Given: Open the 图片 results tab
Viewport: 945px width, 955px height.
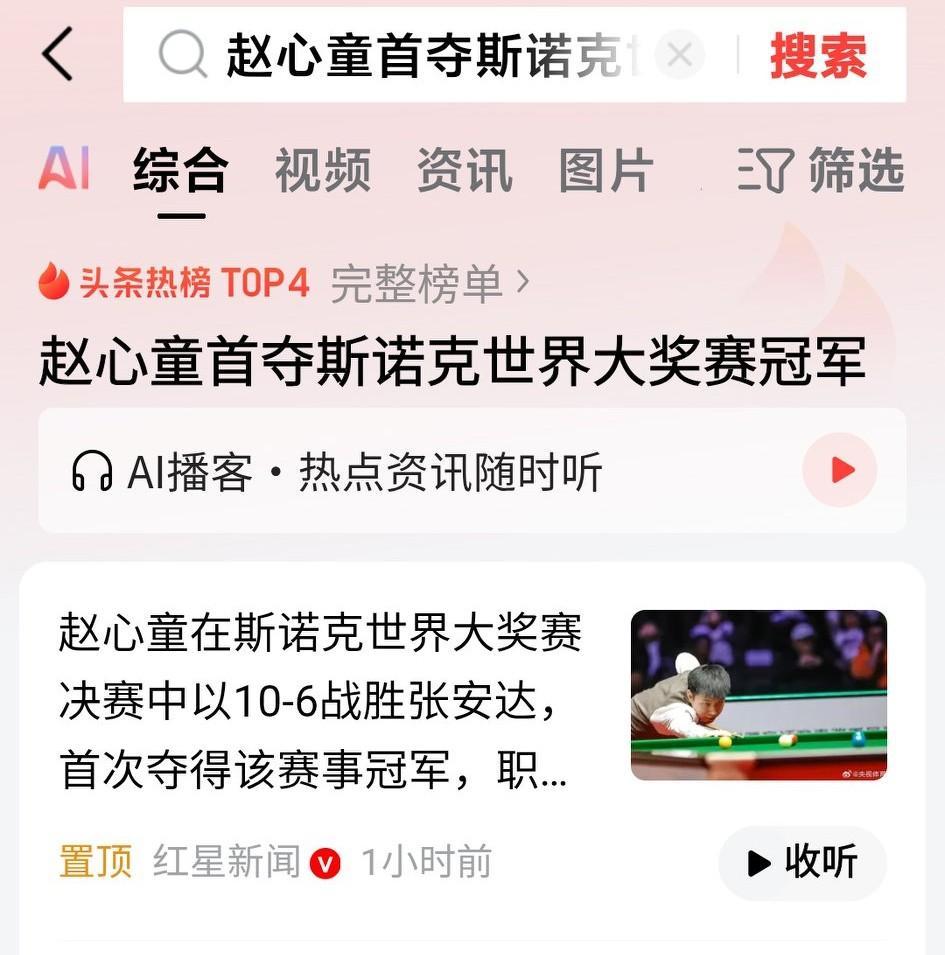Looking at the screenshot, I should click(x=606, y=171).
